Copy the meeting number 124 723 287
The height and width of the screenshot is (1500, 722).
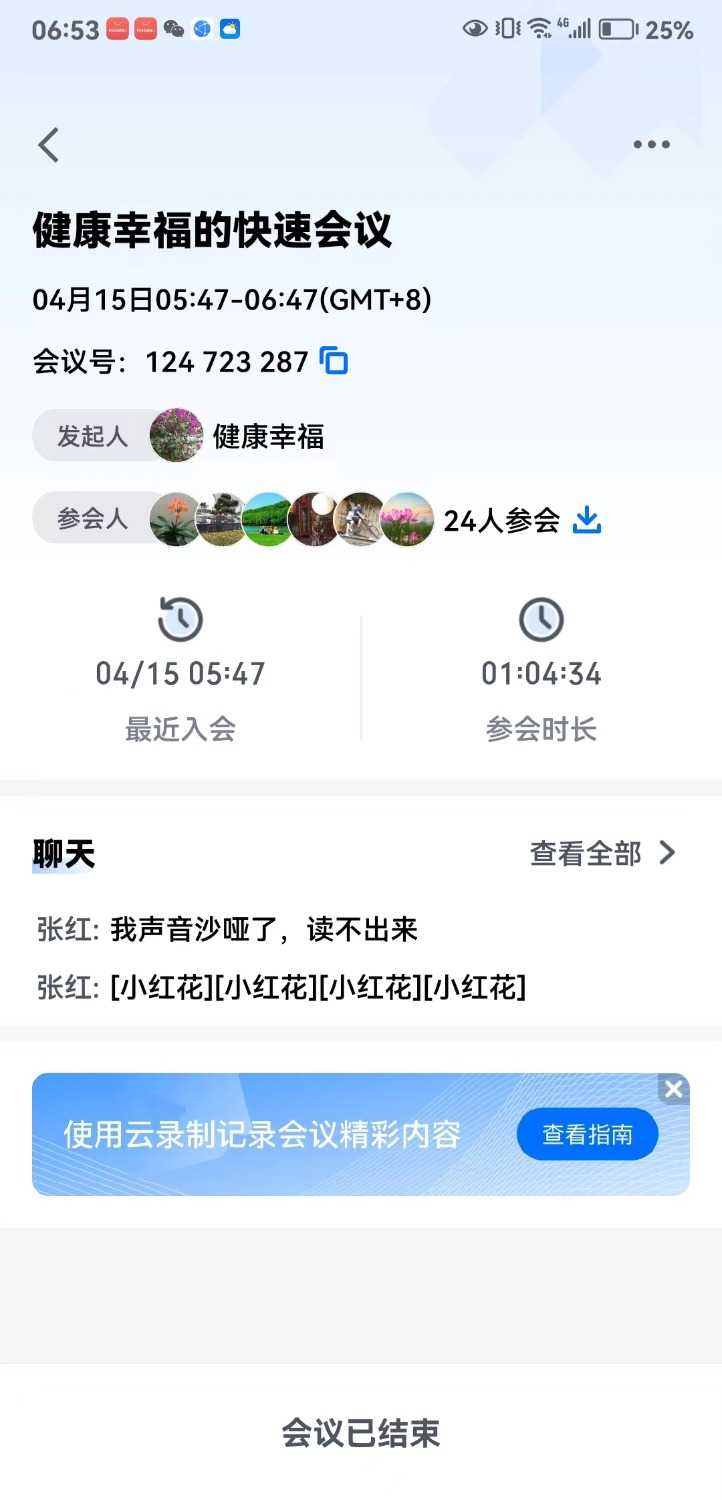pyautogui.click(x=334, y=361)
